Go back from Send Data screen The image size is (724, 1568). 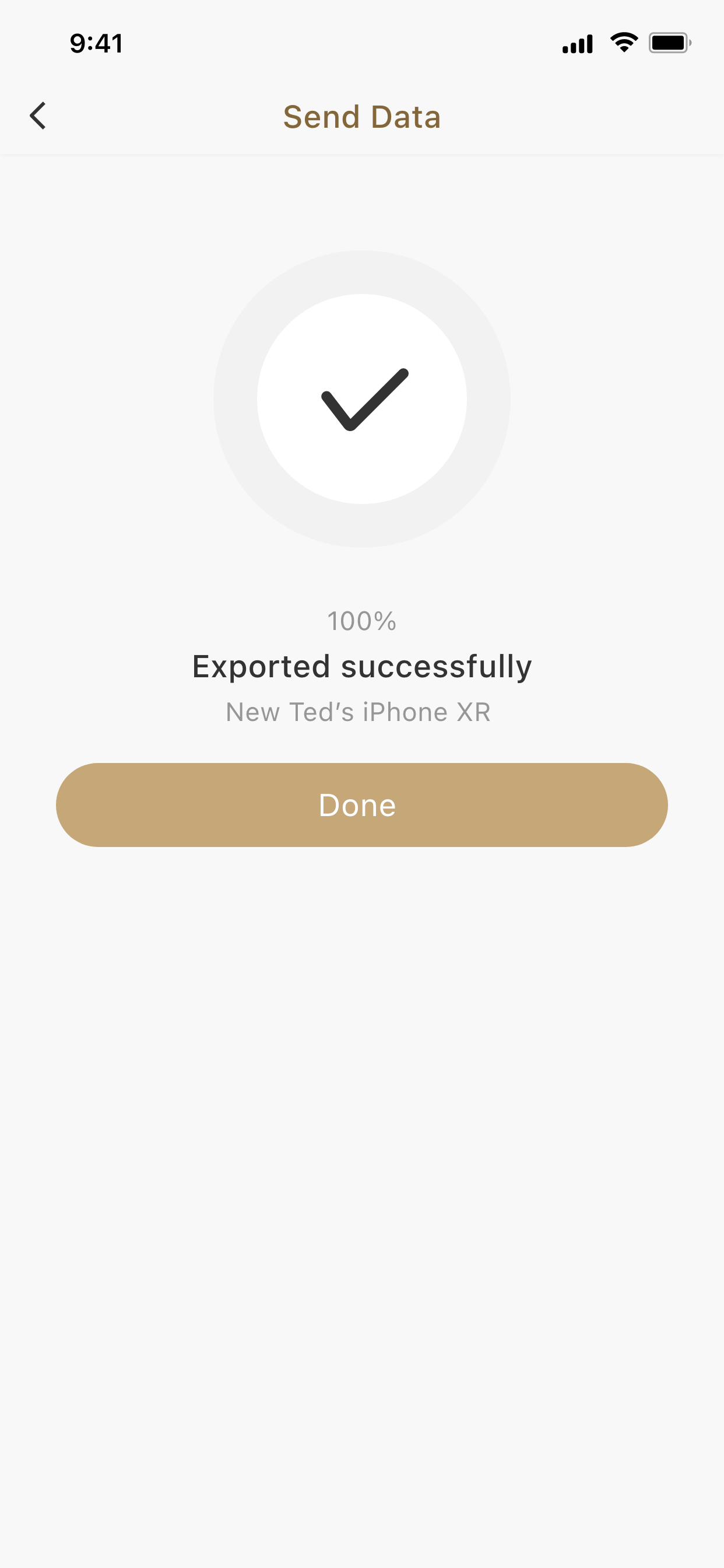[x=38, y=116]
